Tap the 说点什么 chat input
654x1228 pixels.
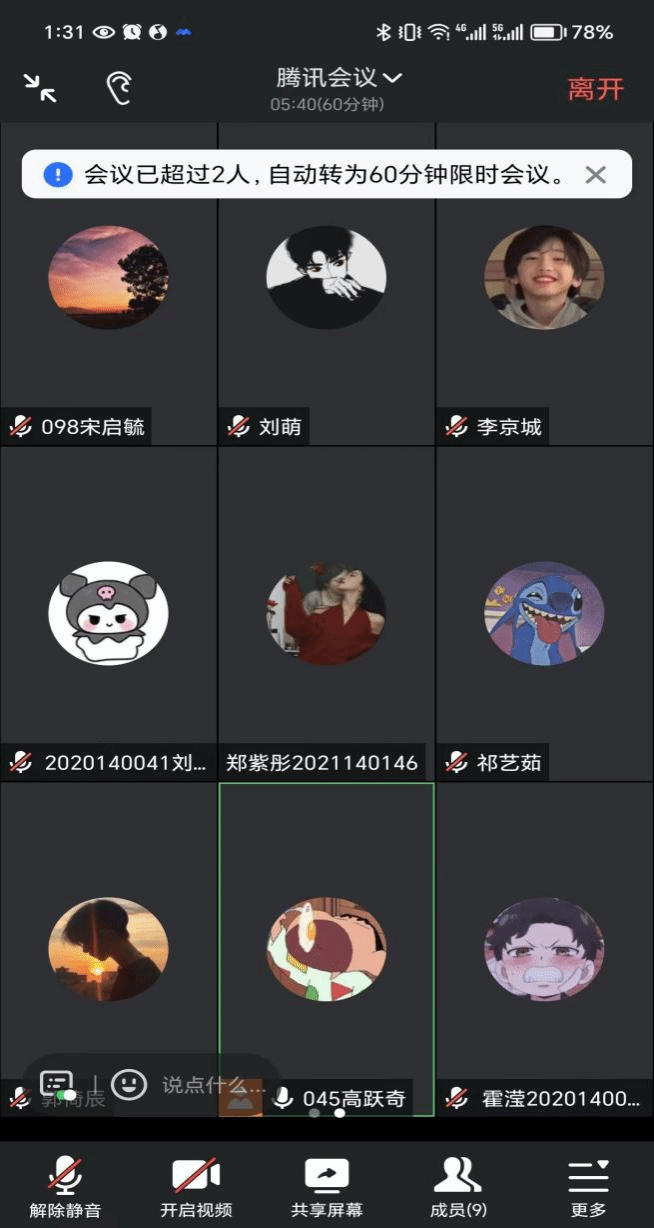click(x=212, y=1084)
